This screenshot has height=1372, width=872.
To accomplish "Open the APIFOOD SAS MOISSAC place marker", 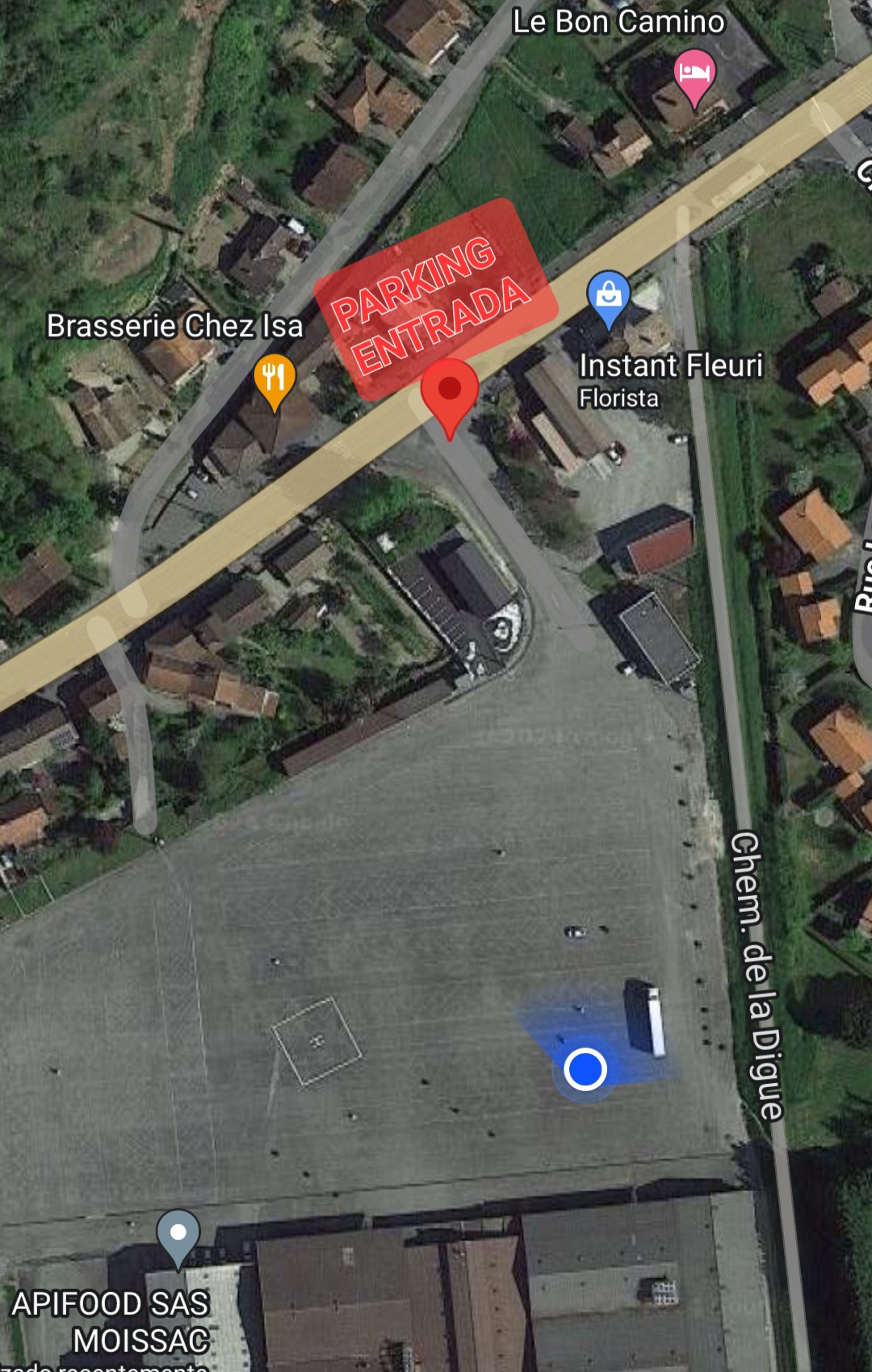I will tap(178, 1235).
